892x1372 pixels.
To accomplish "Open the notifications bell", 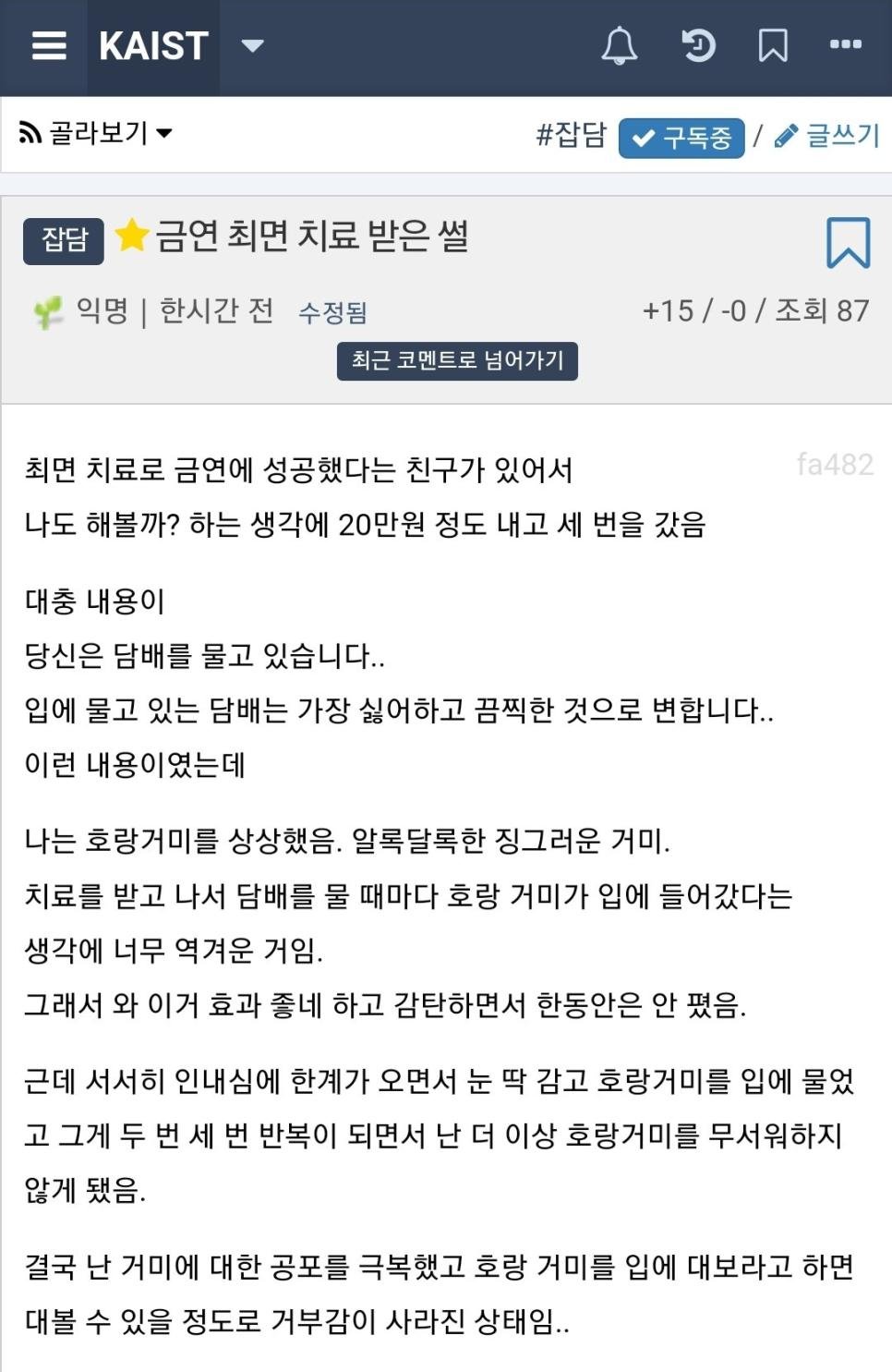I will [619, 45].
